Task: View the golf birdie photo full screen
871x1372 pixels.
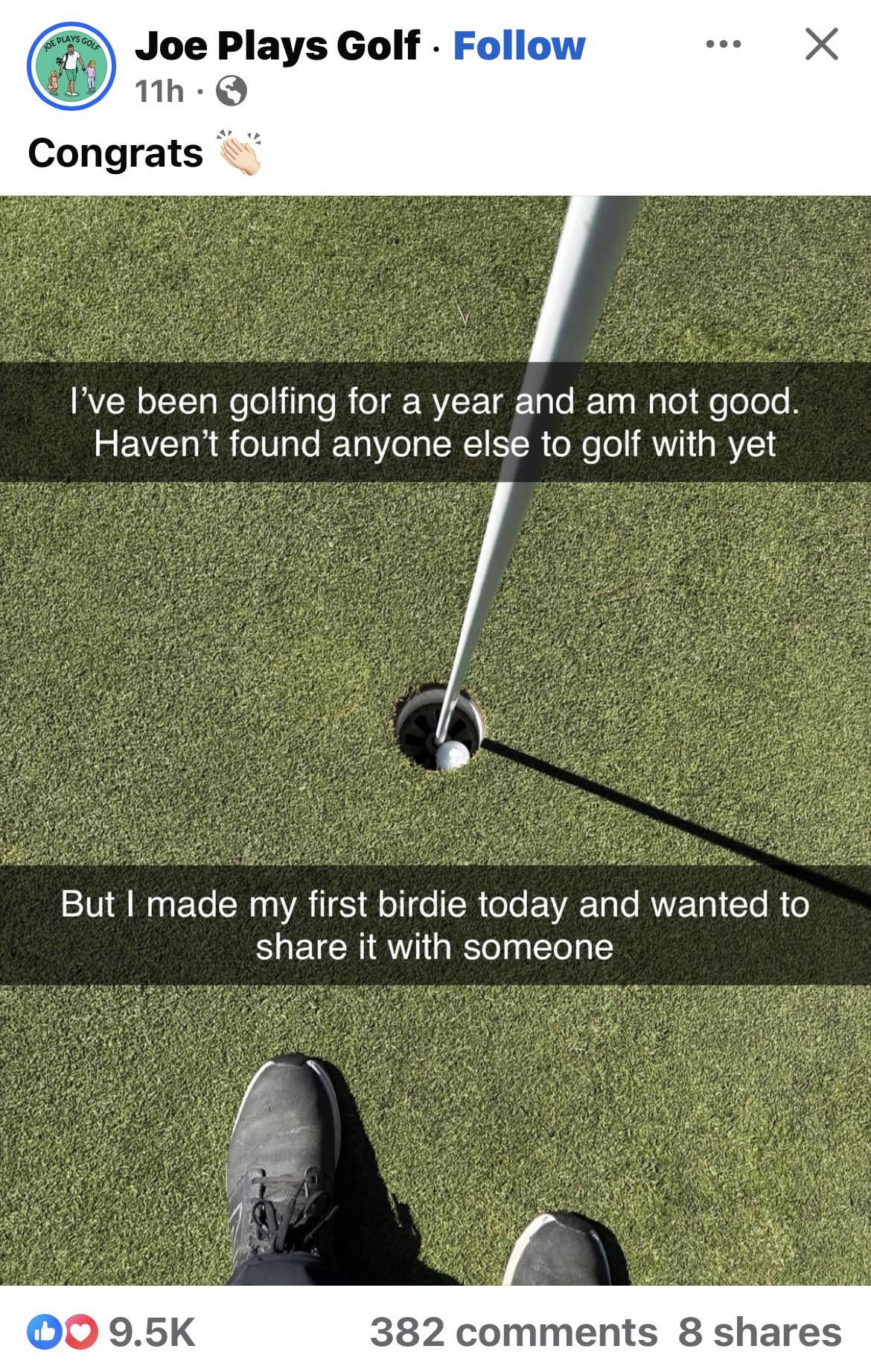Action: [x=435, y=670]
